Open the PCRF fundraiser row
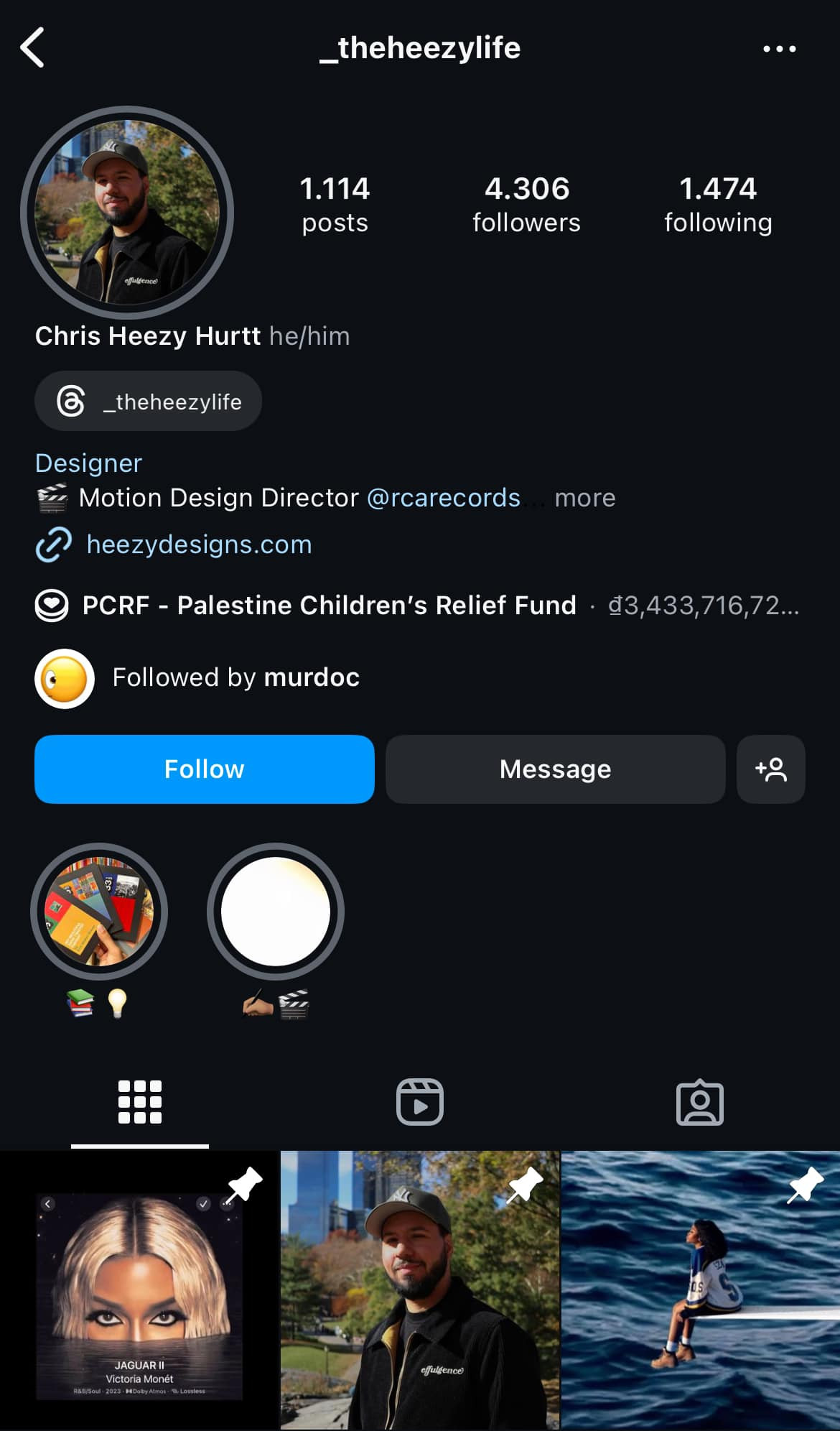Viewport: 840px width, 1431px height. pyautogui.click(x=329, y=605)
